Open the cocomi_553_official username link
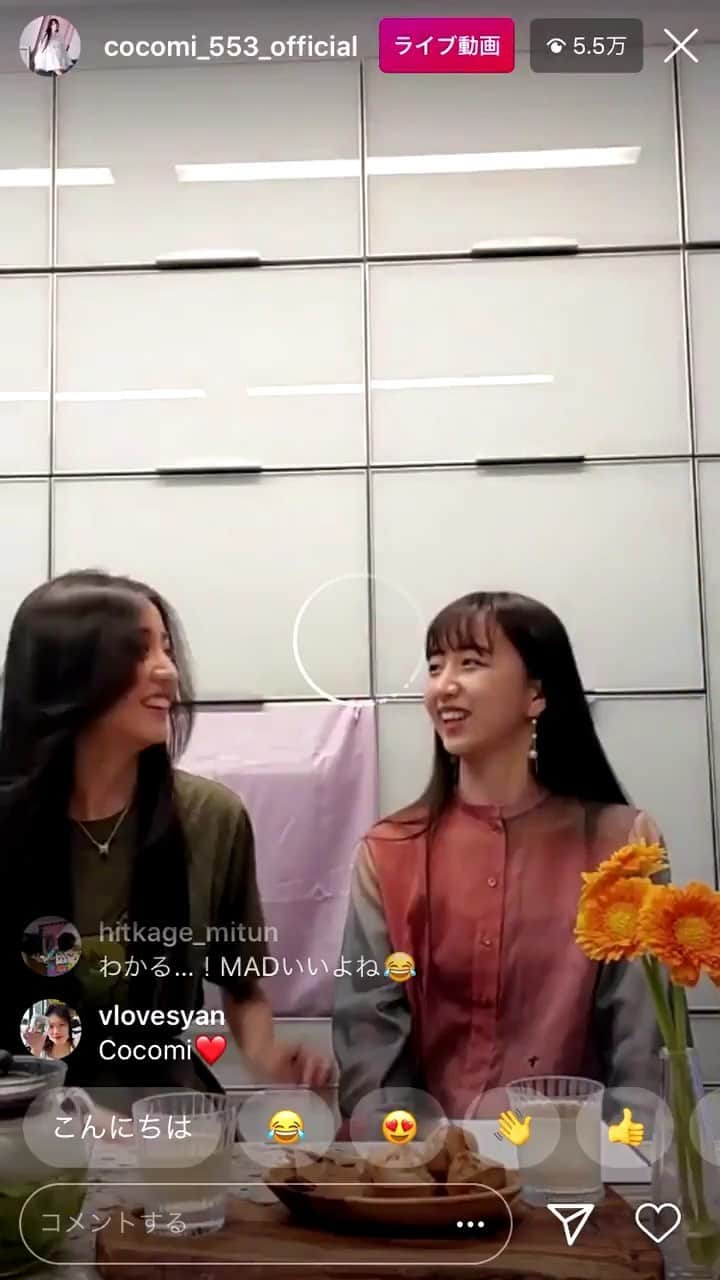 230,46
